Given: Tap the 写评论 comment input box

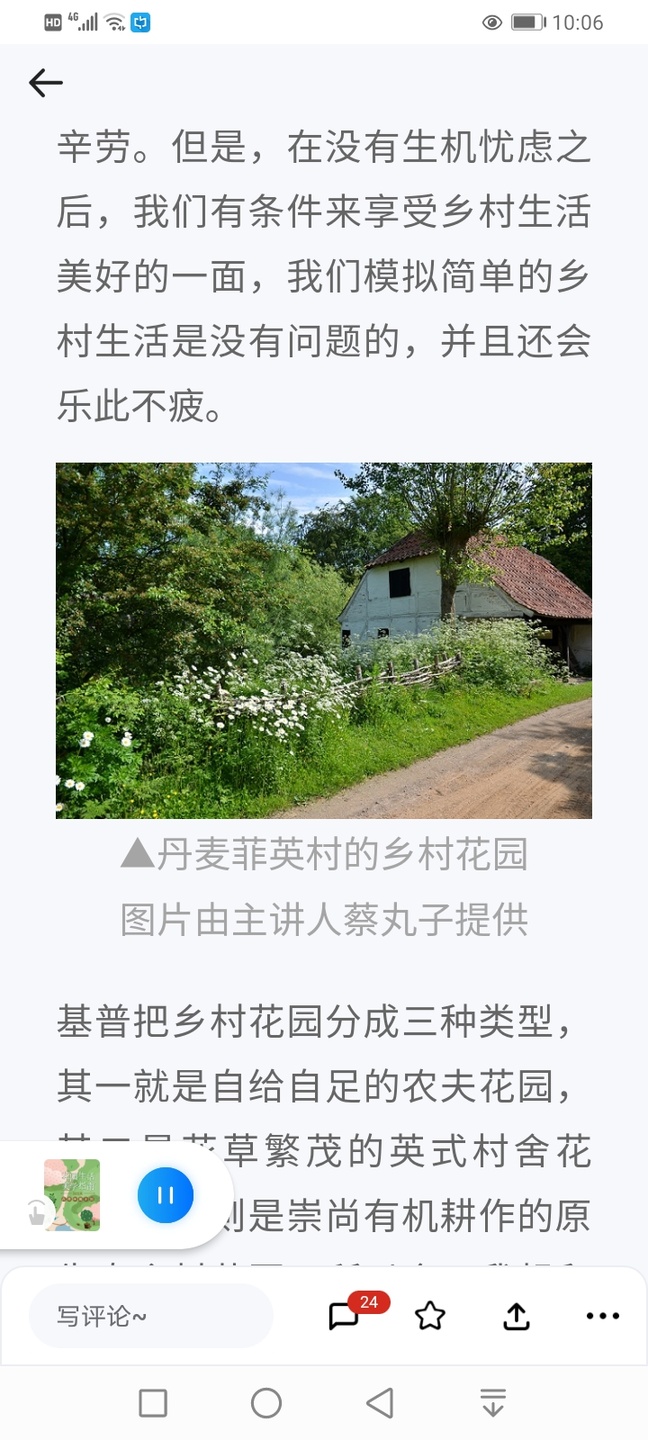Looking at the screenshot, I should (151, 1316).
